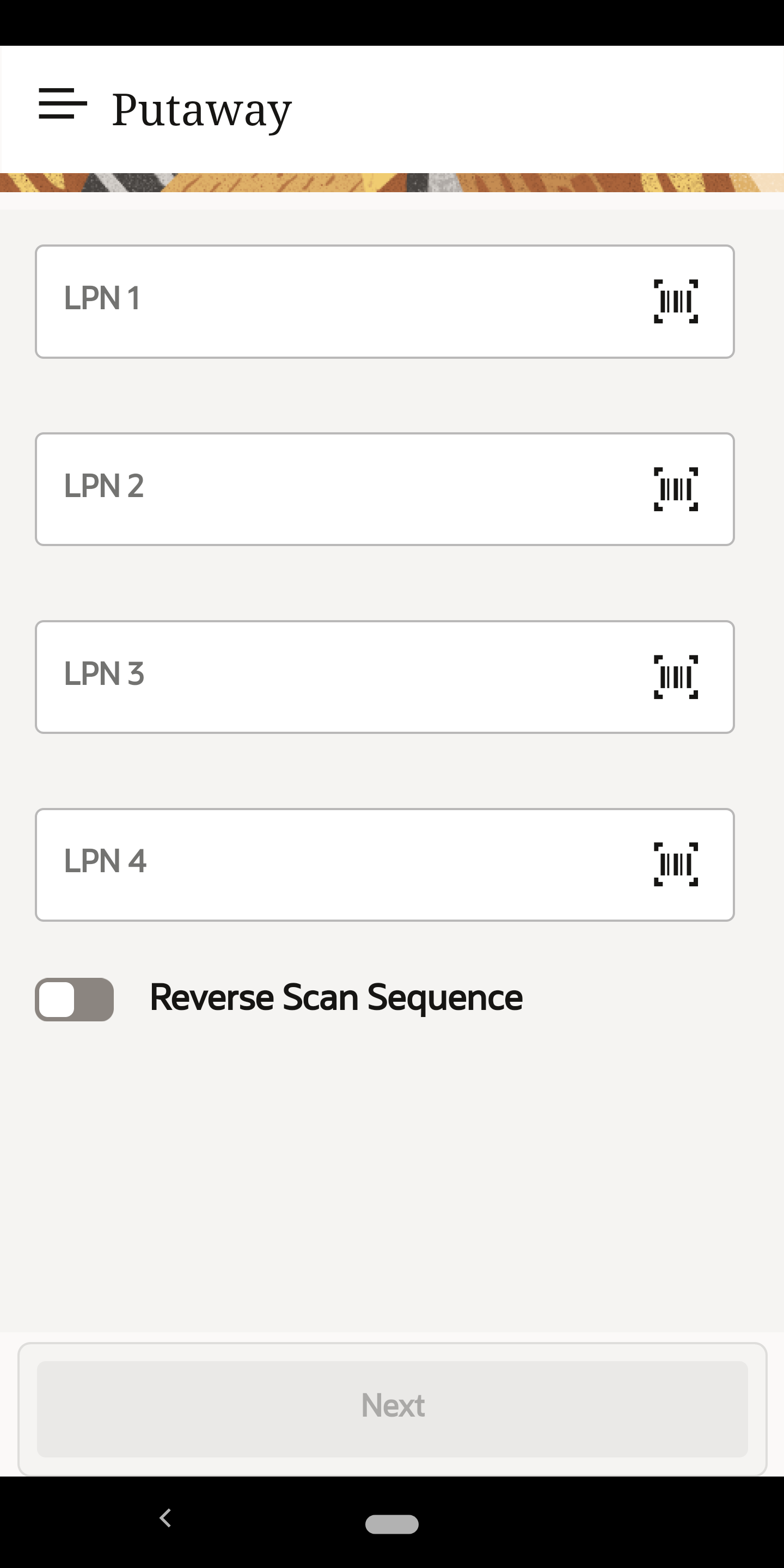Tap the Next button
Image resolution: width=784 pixels, height=1568 pixels.
392,1408
